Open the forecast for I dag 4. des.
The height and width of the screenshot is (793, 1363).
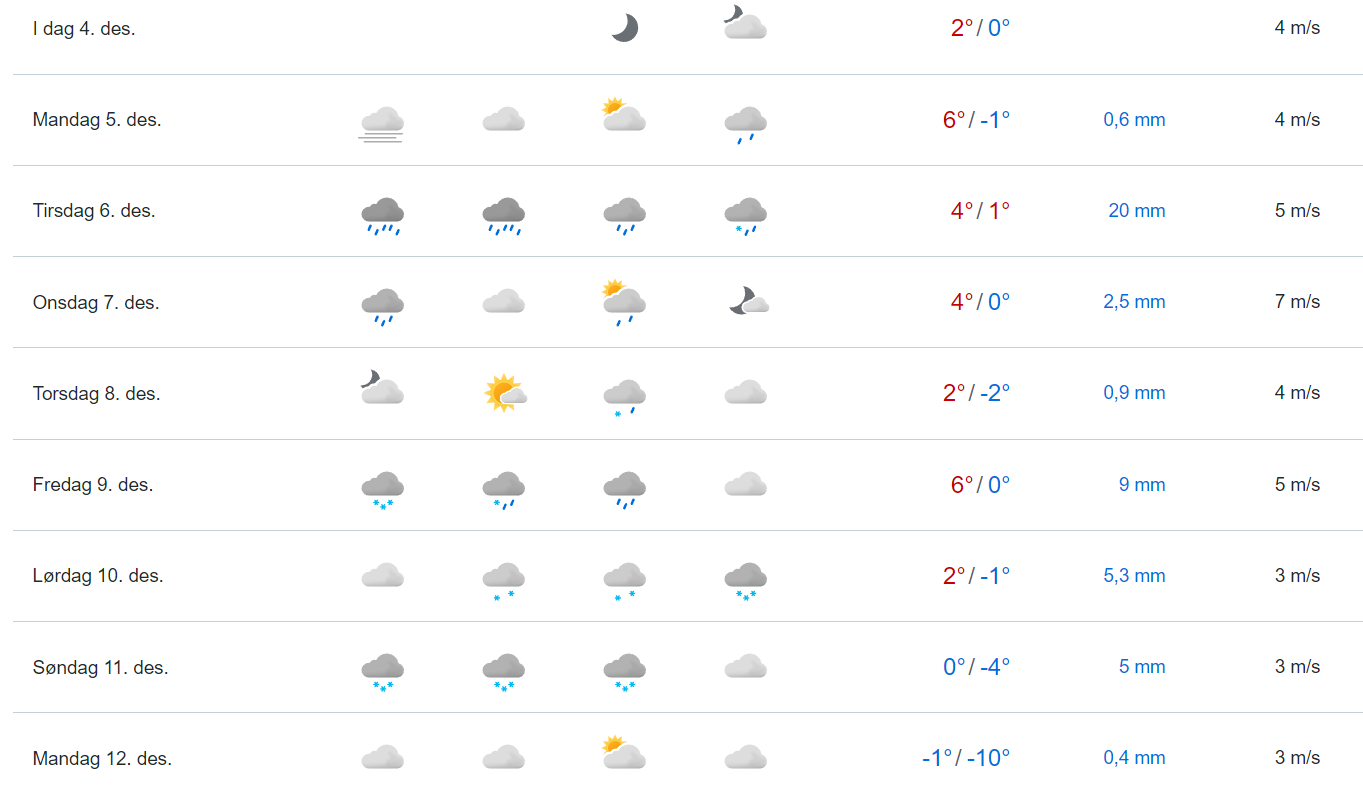[84, 29]
